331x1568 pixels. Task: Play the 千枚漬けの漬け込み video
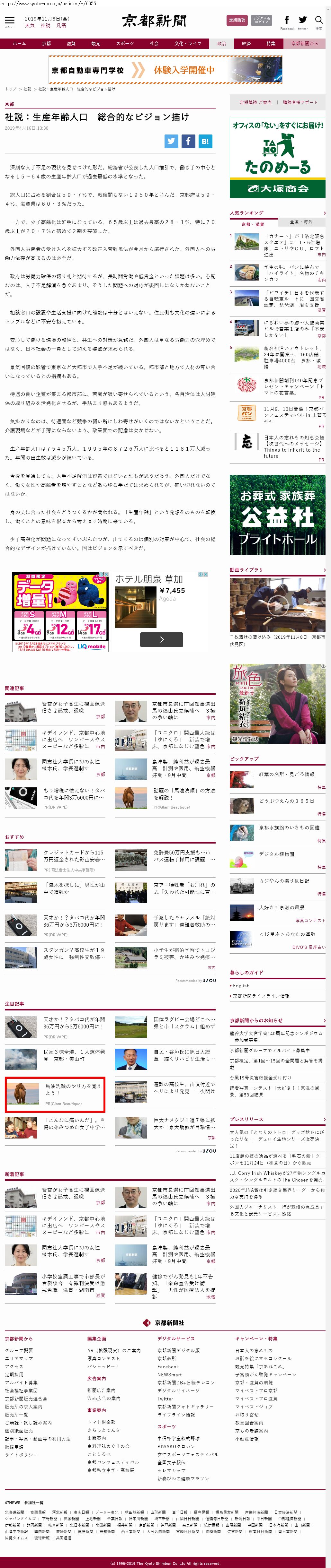coord(277,606)
